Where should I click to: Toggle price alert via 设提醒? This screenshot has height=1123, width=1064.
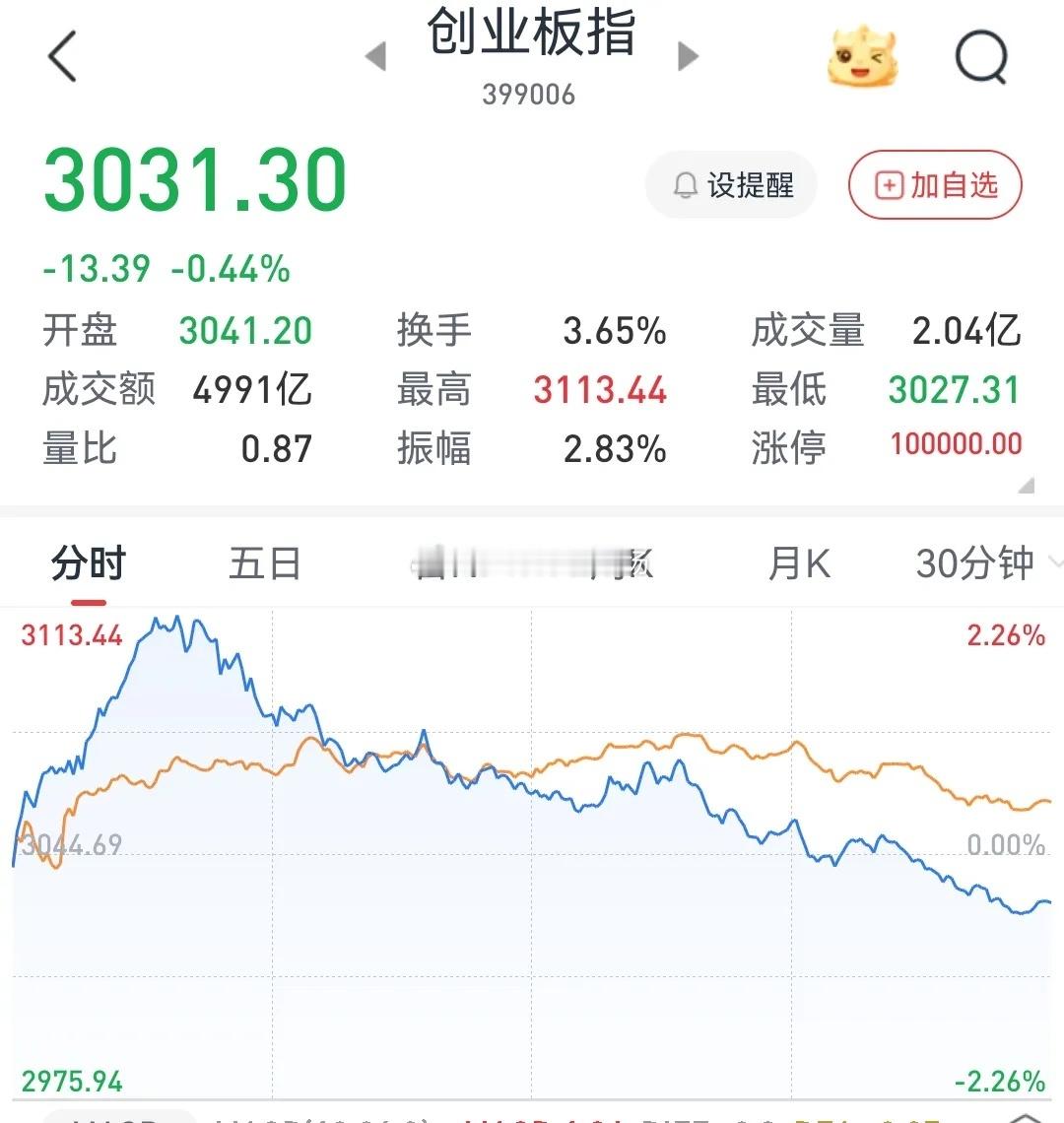[731, 185]
